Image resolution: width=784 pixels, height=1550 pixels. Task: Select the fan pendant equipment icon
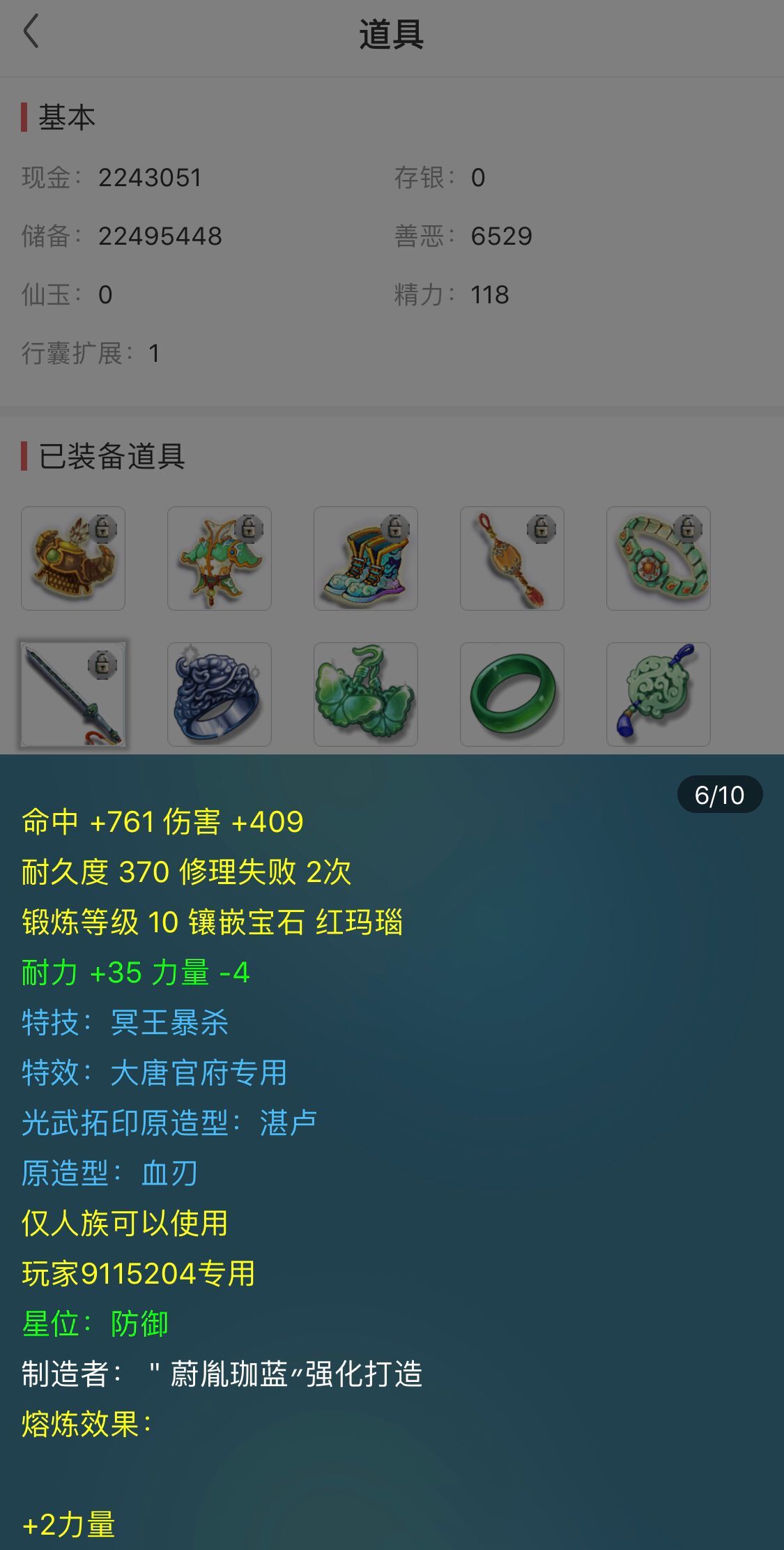pos(512,558)
